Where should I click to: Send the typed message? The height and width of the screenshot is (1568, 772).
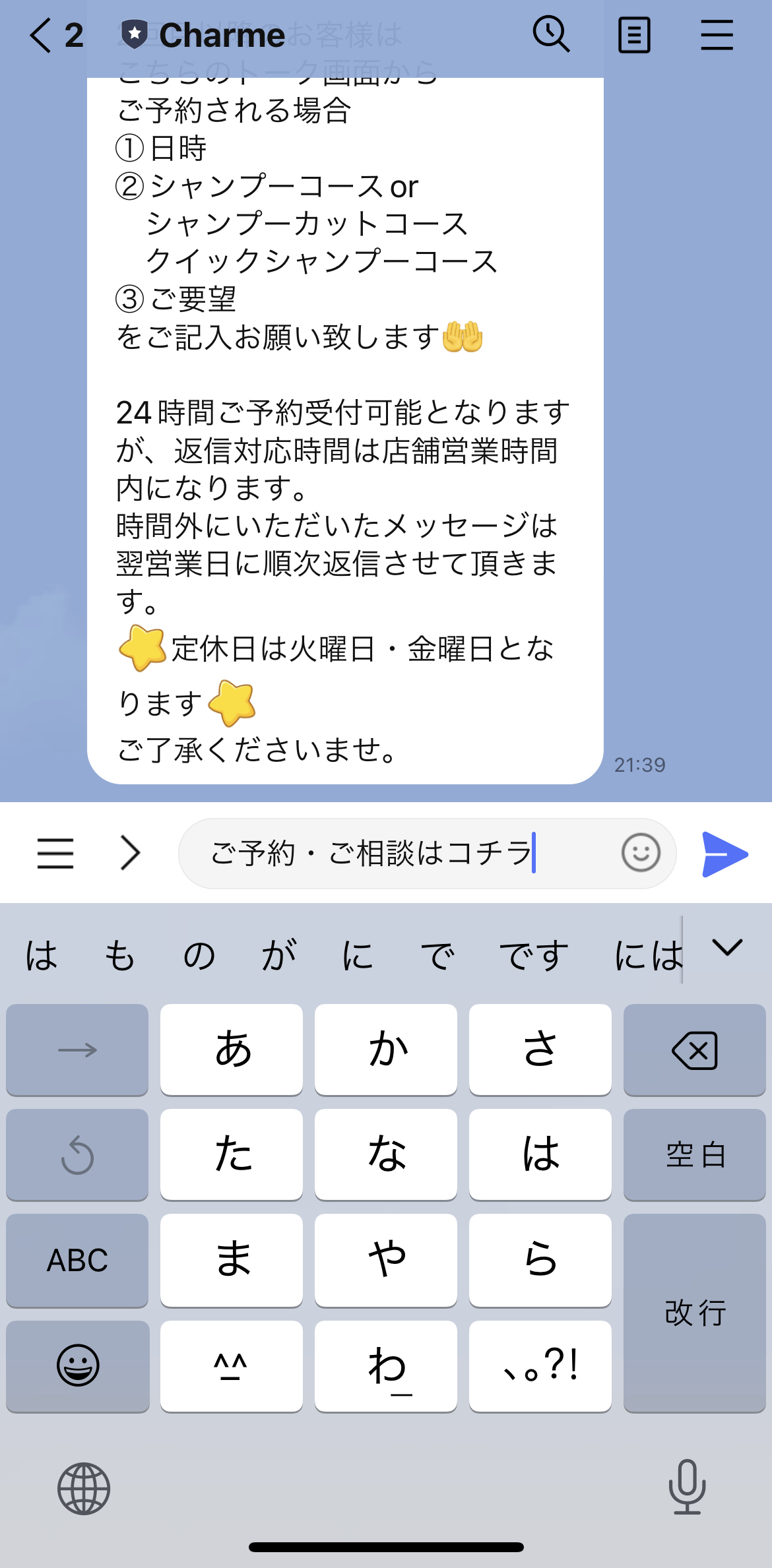click(724, 854)
